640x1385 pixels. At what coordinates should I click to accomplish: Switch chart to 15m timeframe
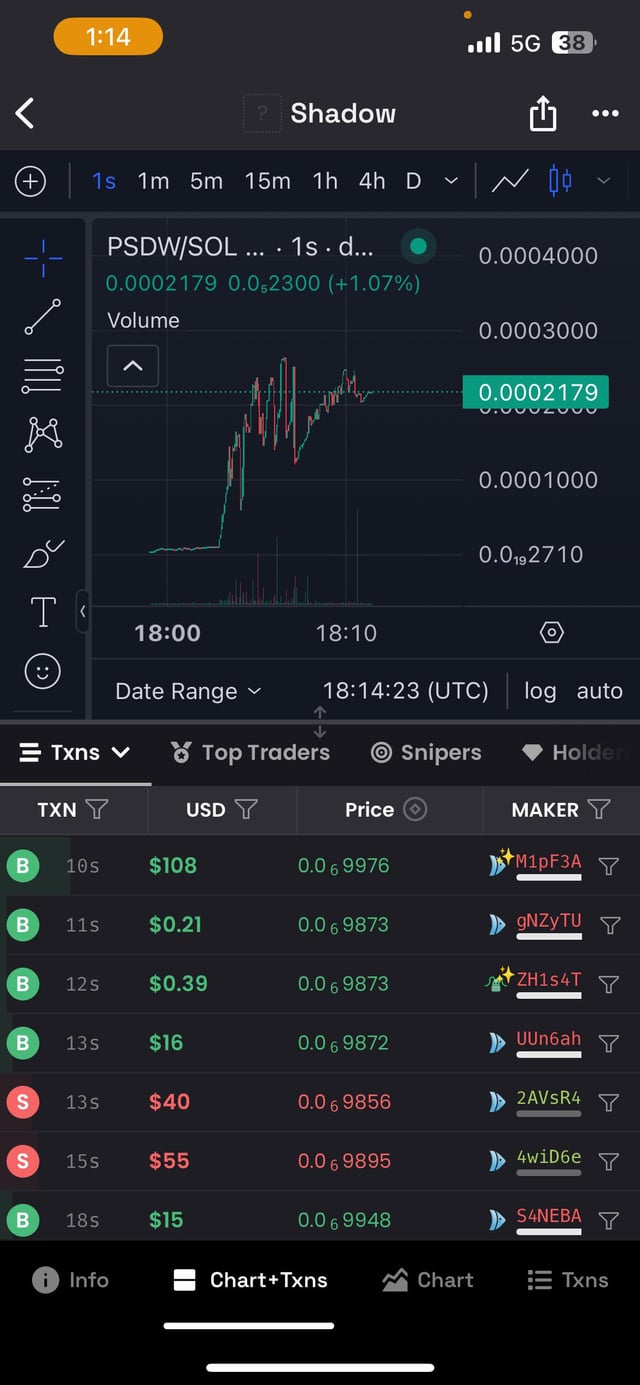267,181
